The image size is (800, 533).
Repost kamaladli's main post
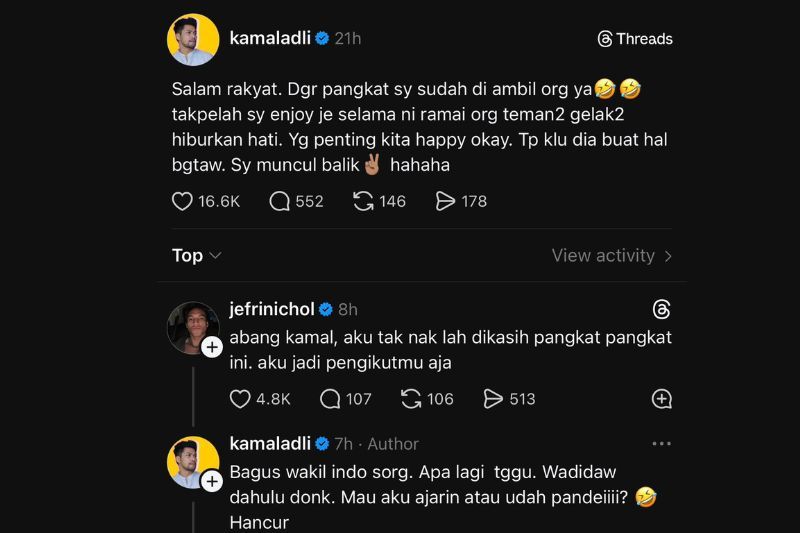[x=363, y=201]
